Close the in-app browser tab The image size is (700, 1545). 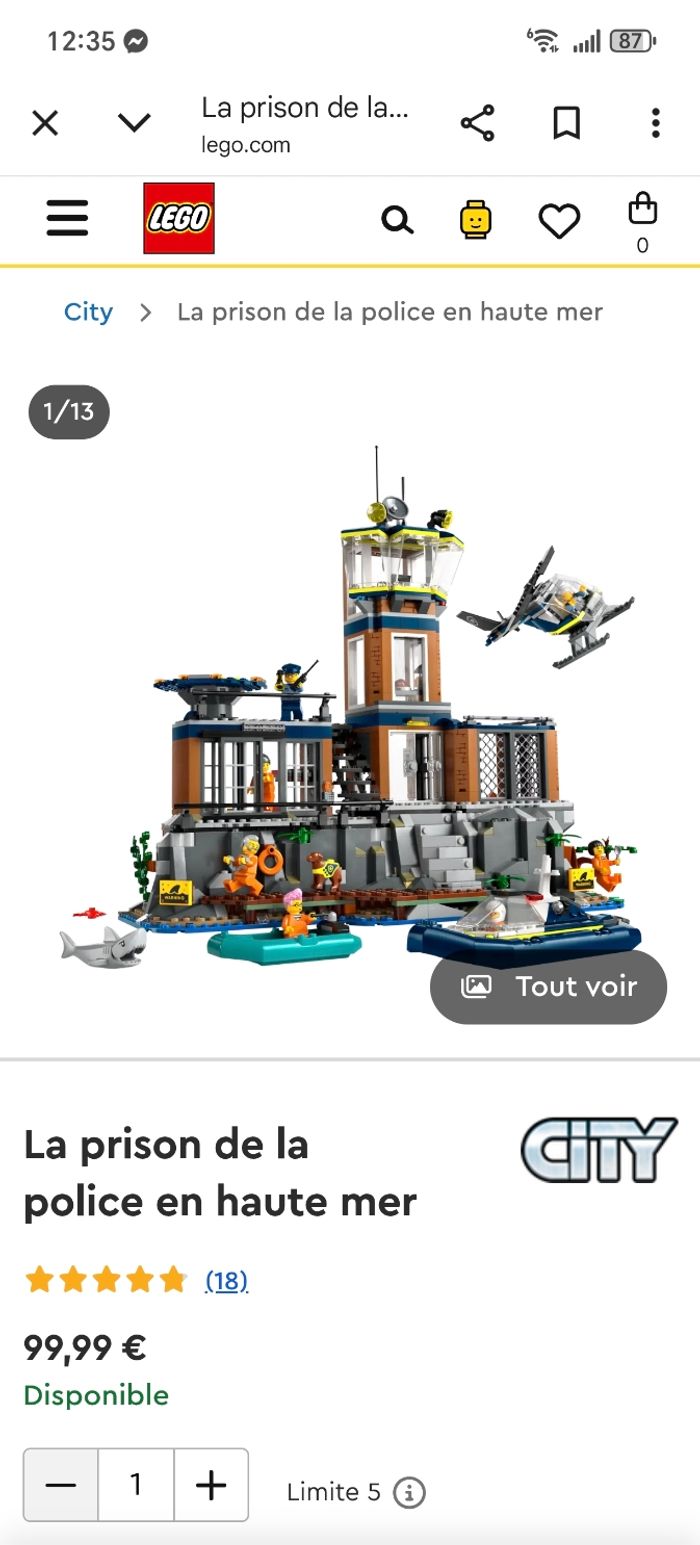point(45,124)
